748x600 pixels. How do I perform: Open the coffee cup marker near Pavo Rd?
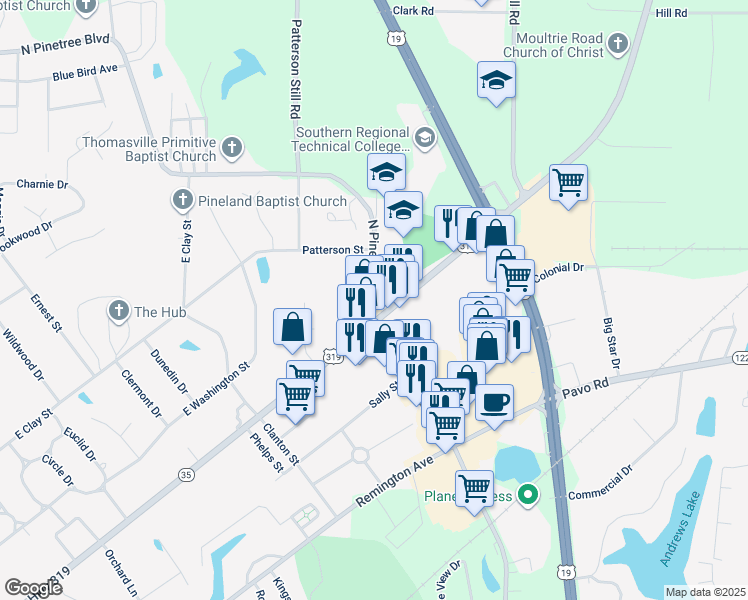[x=494, y=404]
